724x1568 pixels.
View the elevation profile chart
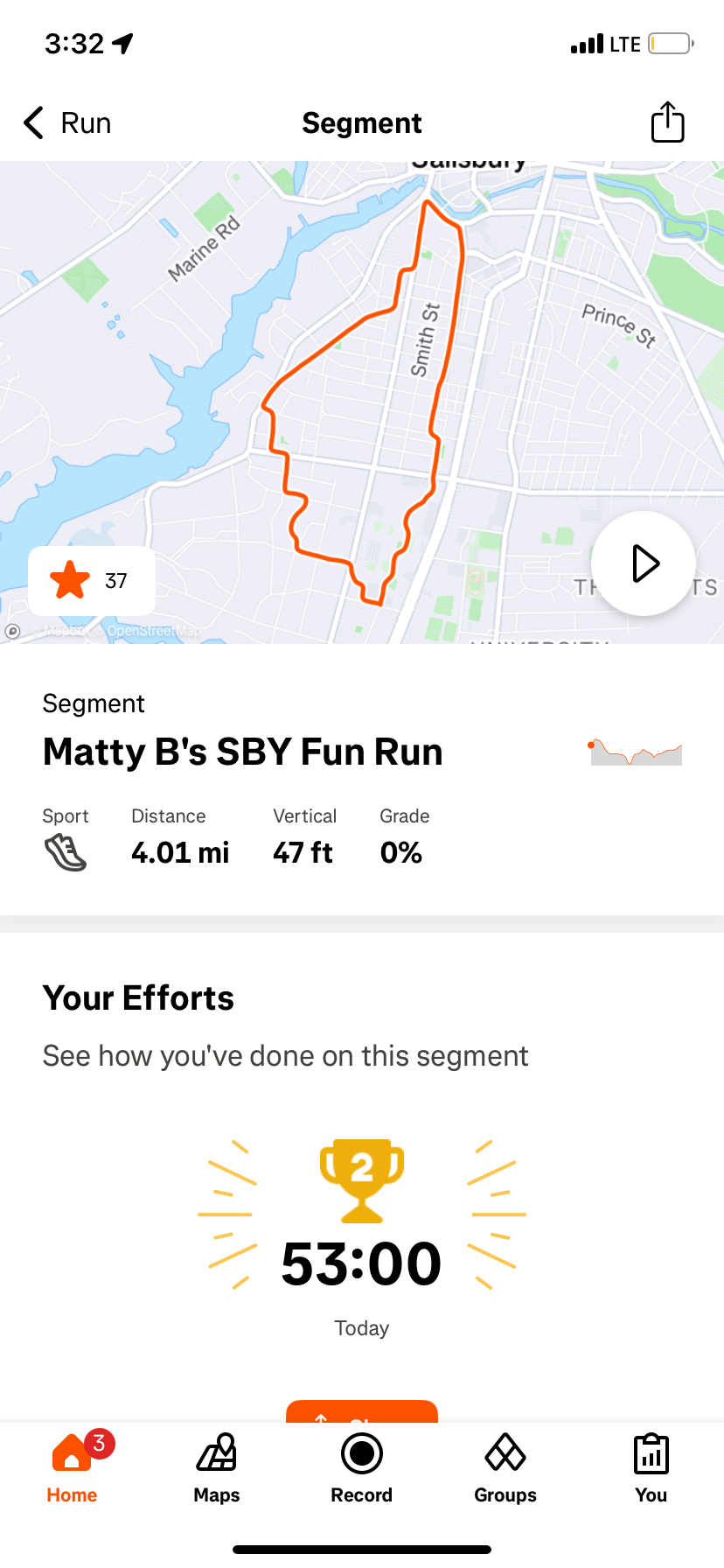coord(636,752)
